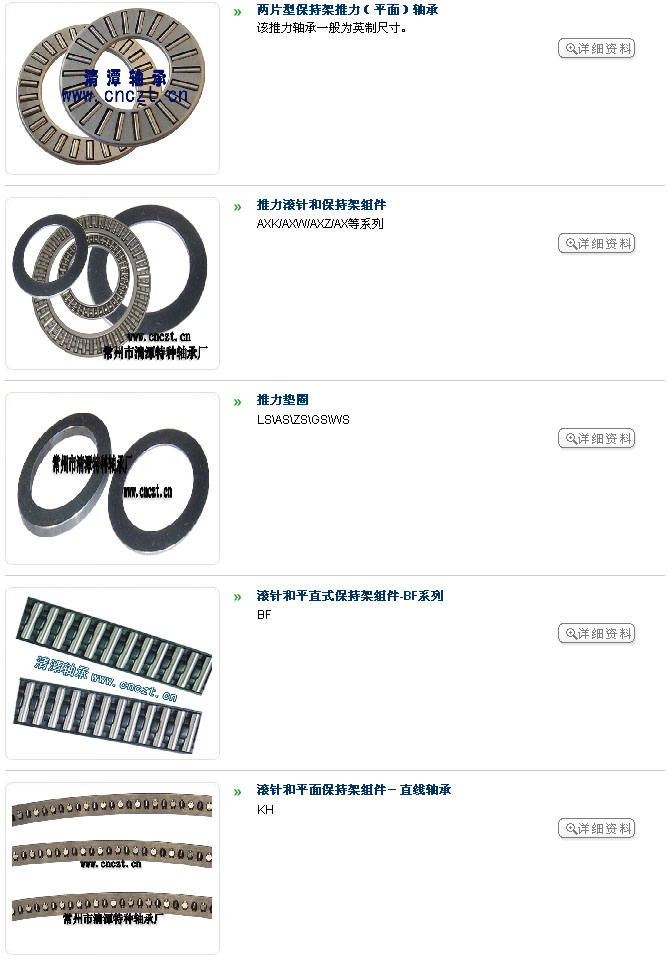View the KH 直线轴承 product image
The width and height of the screenshot is (668, 963).
click(x=112, y=868)
